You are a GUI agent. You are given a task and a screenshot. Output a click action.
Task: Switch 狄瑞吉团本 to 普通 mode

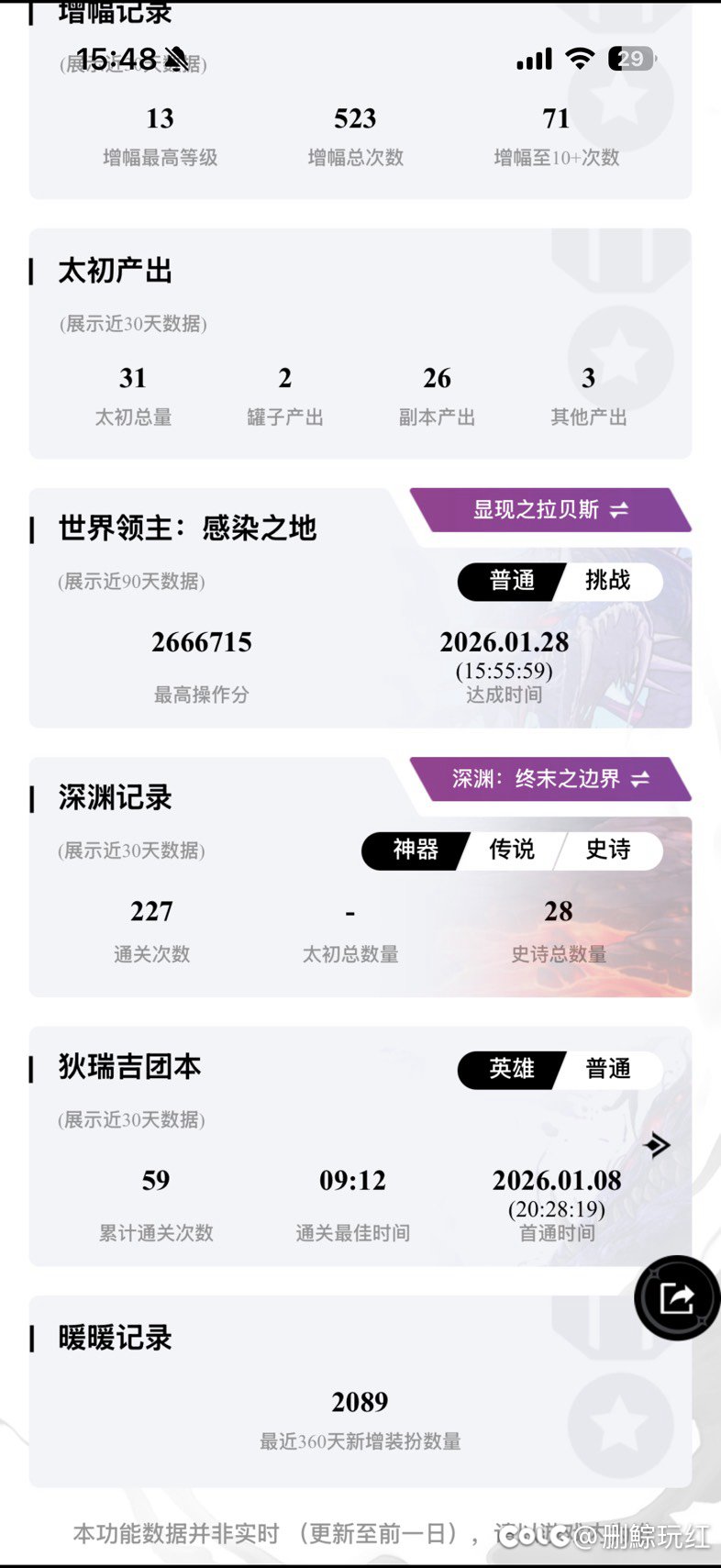tap(608, 1069)
